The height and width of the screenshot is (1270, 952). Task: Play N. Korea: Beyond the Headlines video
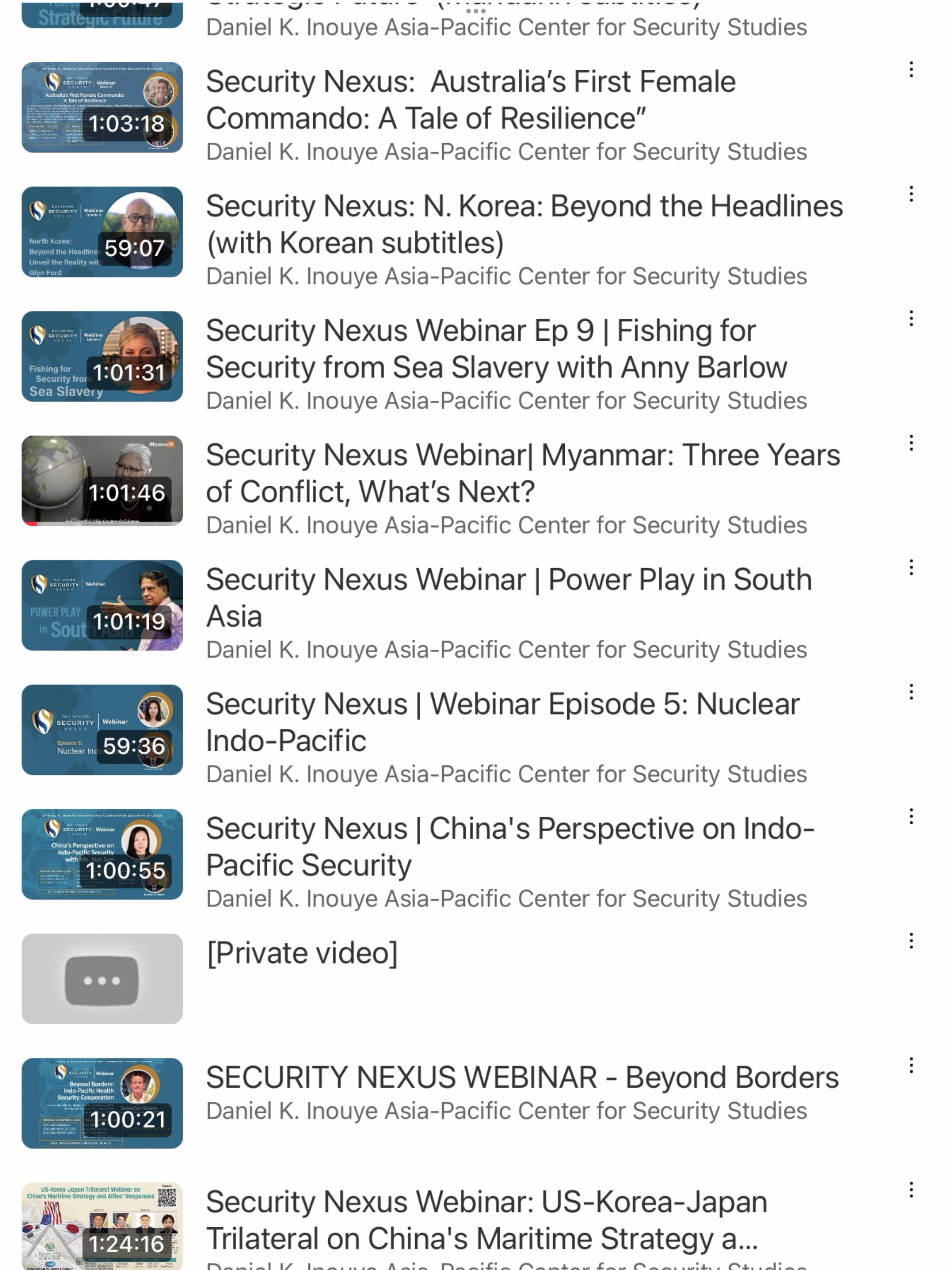[102, 232]
